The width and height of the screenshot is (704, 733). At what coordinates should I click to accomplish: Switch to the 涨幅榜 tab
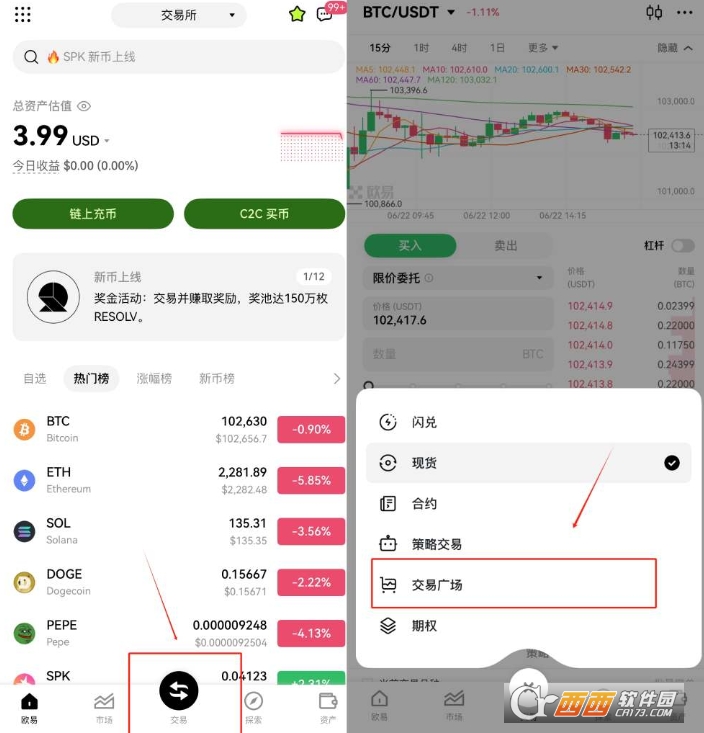(154, 378)
